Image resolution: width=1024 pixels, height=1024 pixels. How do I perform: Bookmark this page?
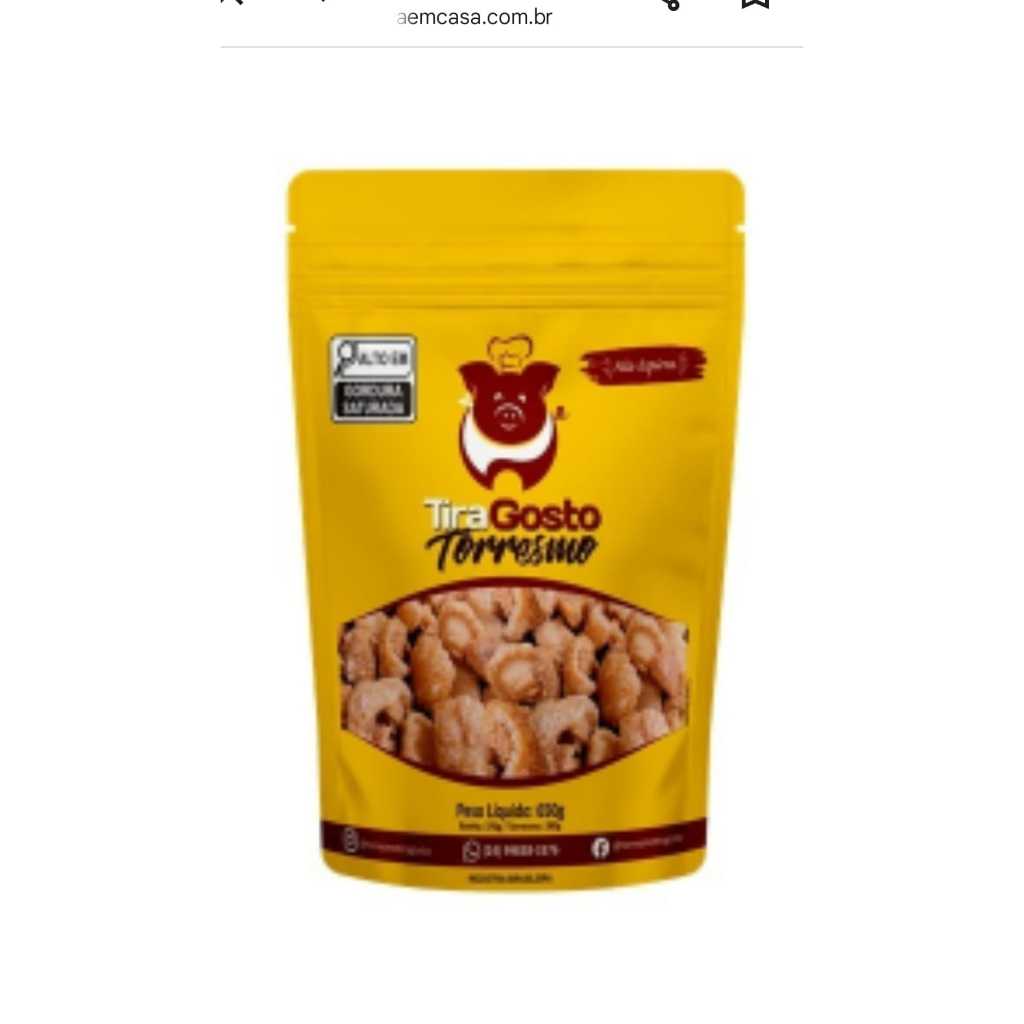[x=755, y=3]
